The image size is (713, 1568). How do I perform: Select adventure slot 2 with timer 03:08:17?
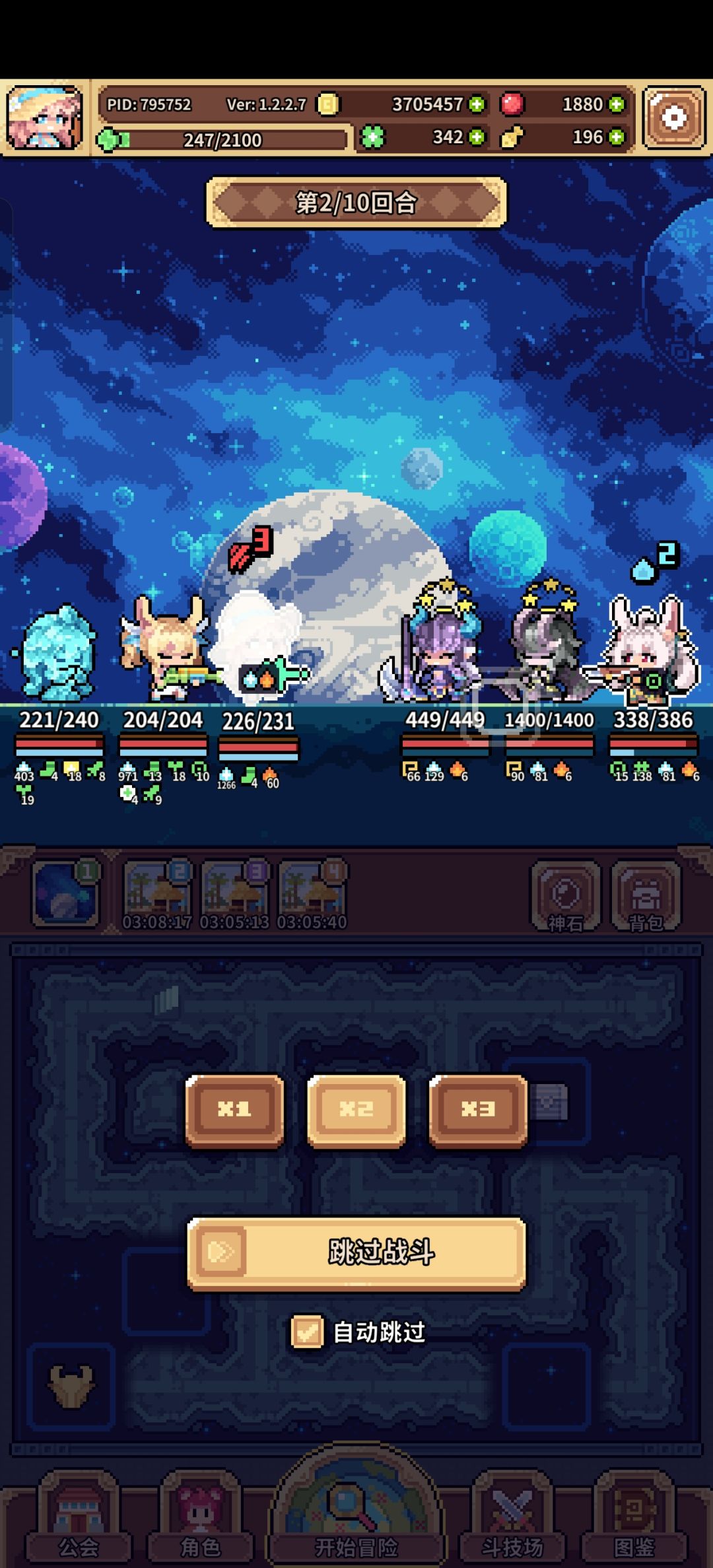tap(157, 894)
